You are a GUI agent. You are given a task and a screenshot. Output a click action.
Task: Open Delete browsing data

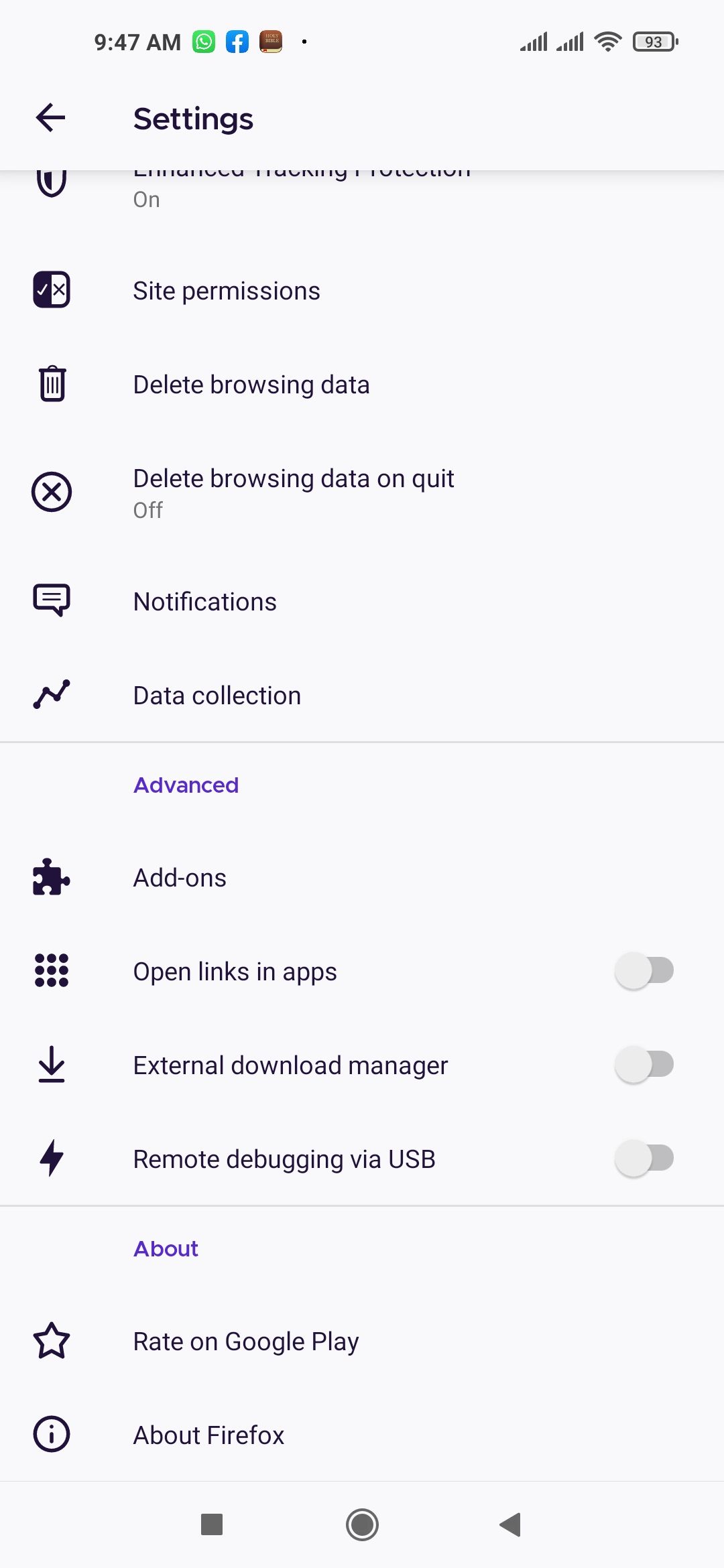click(251, 385)
